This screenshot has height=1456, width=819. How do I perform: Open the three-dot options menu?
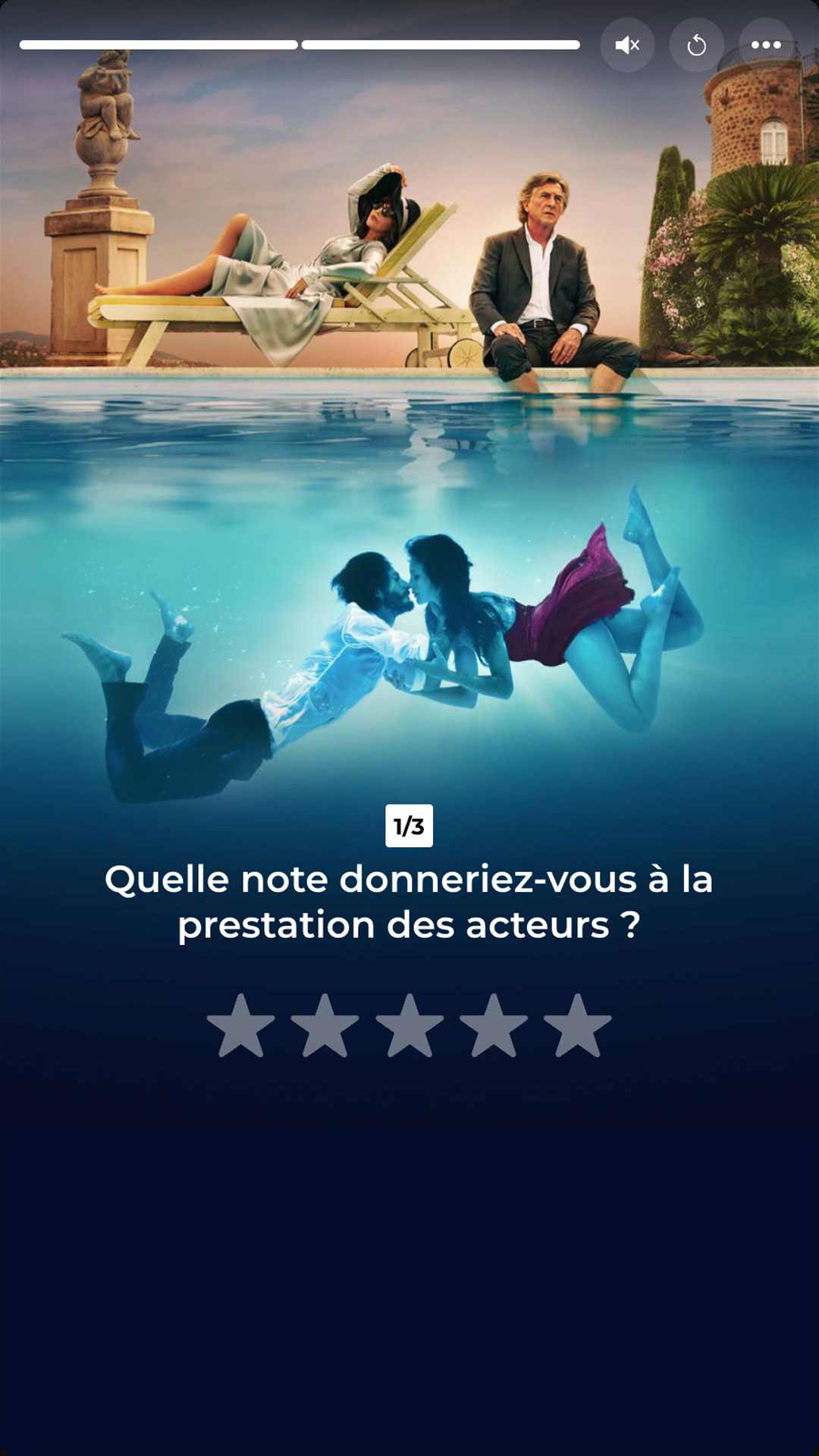(x=766, y=45)
